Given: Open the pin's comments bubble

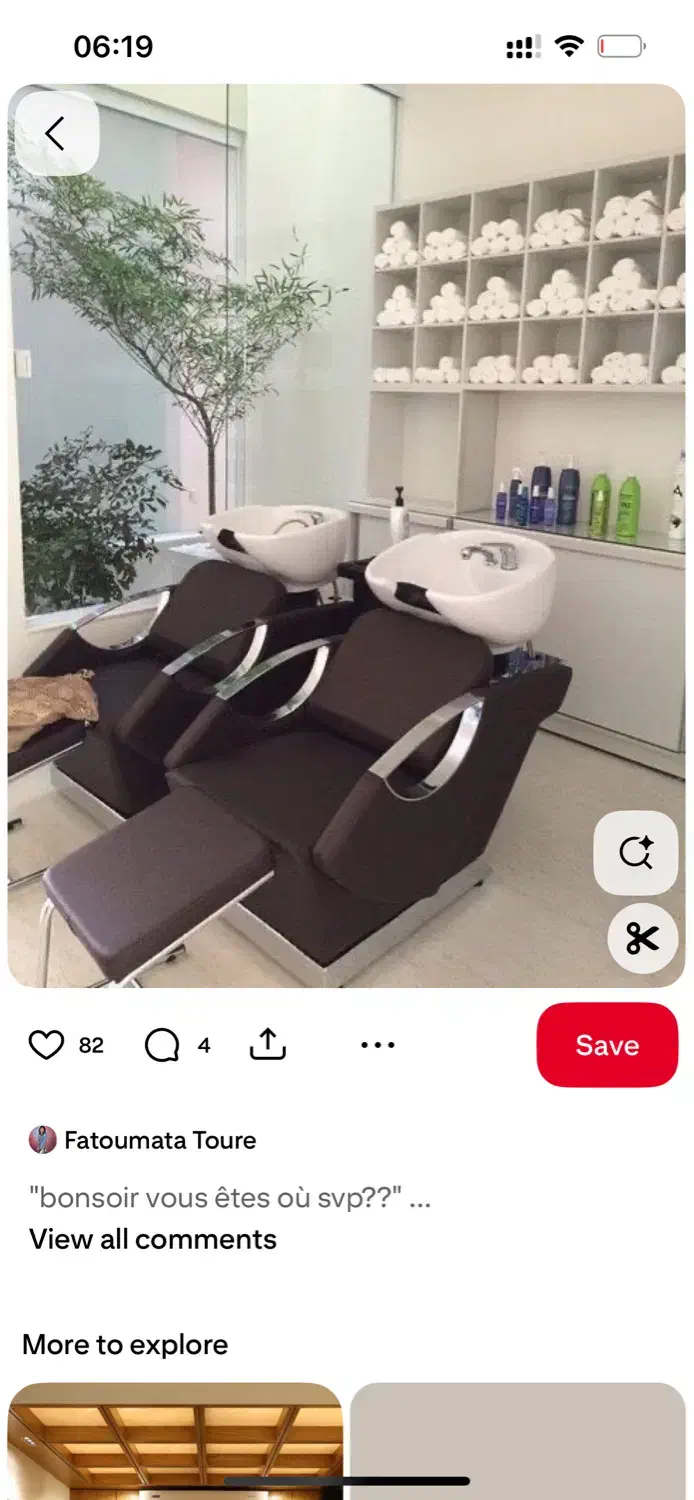Looking at the screenshot, I should pos(162,1045).
